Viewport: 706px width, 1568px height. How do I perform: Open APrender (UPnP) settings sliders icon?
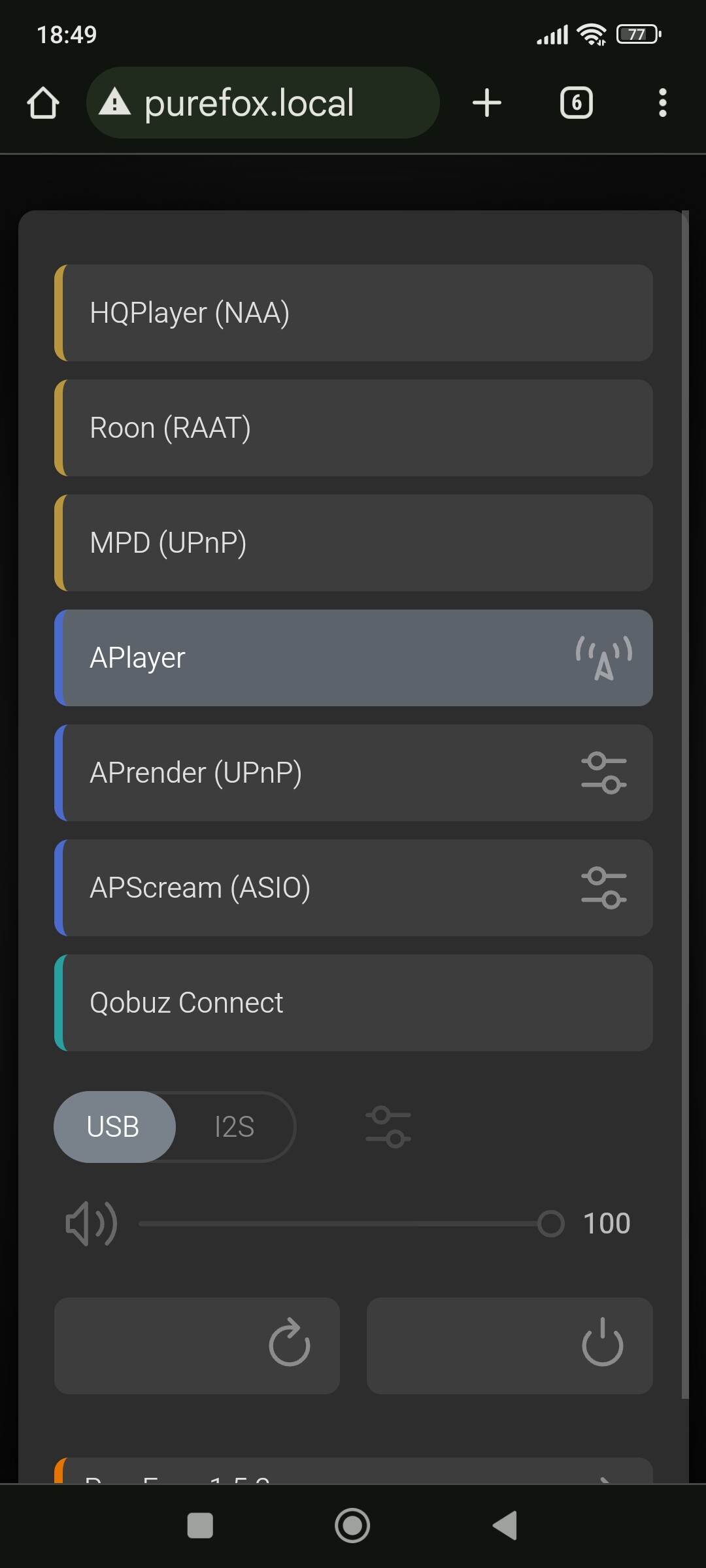(x=603, y=773)
